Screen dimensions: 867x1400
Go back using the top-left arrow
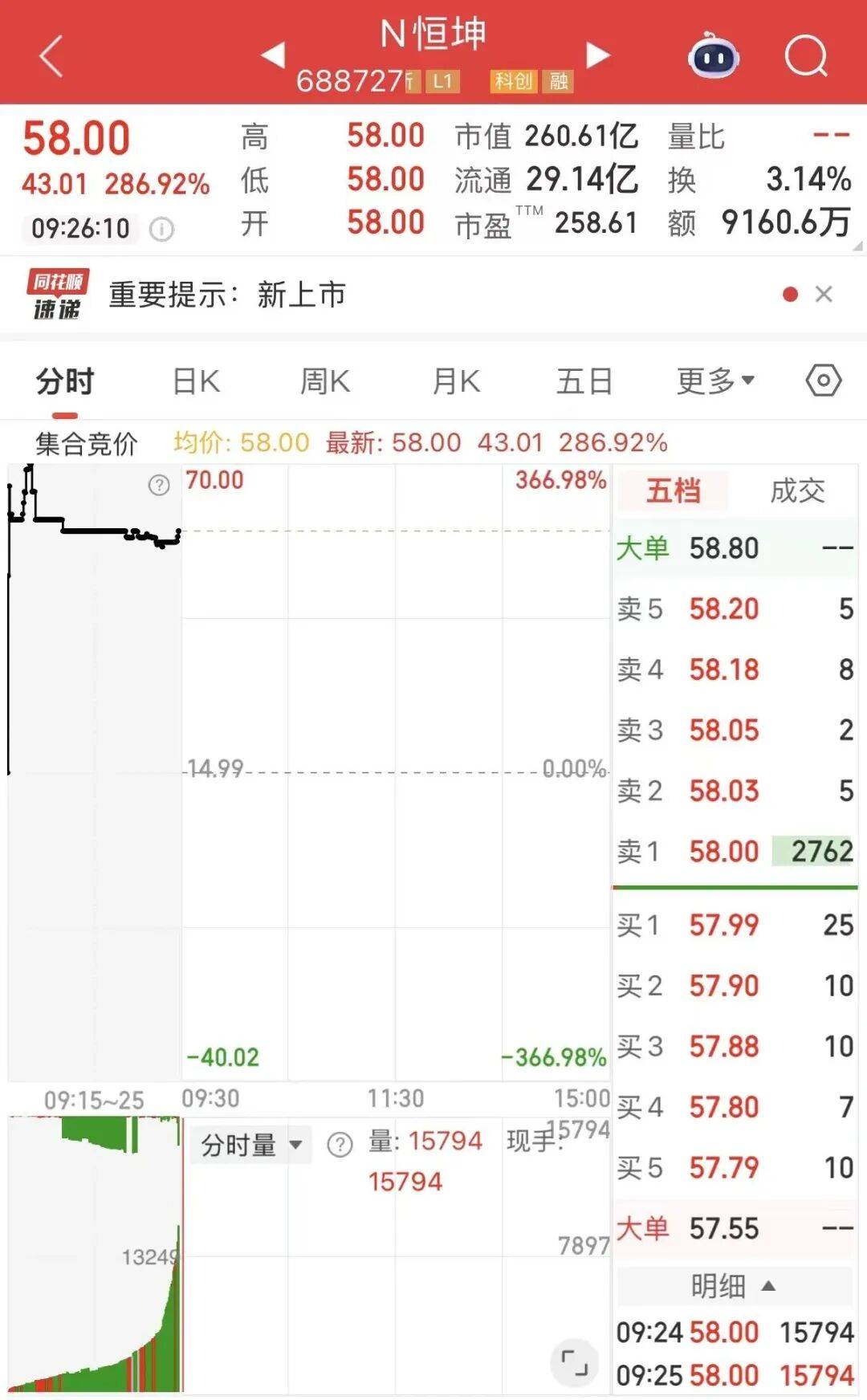(x=51, y=56)
